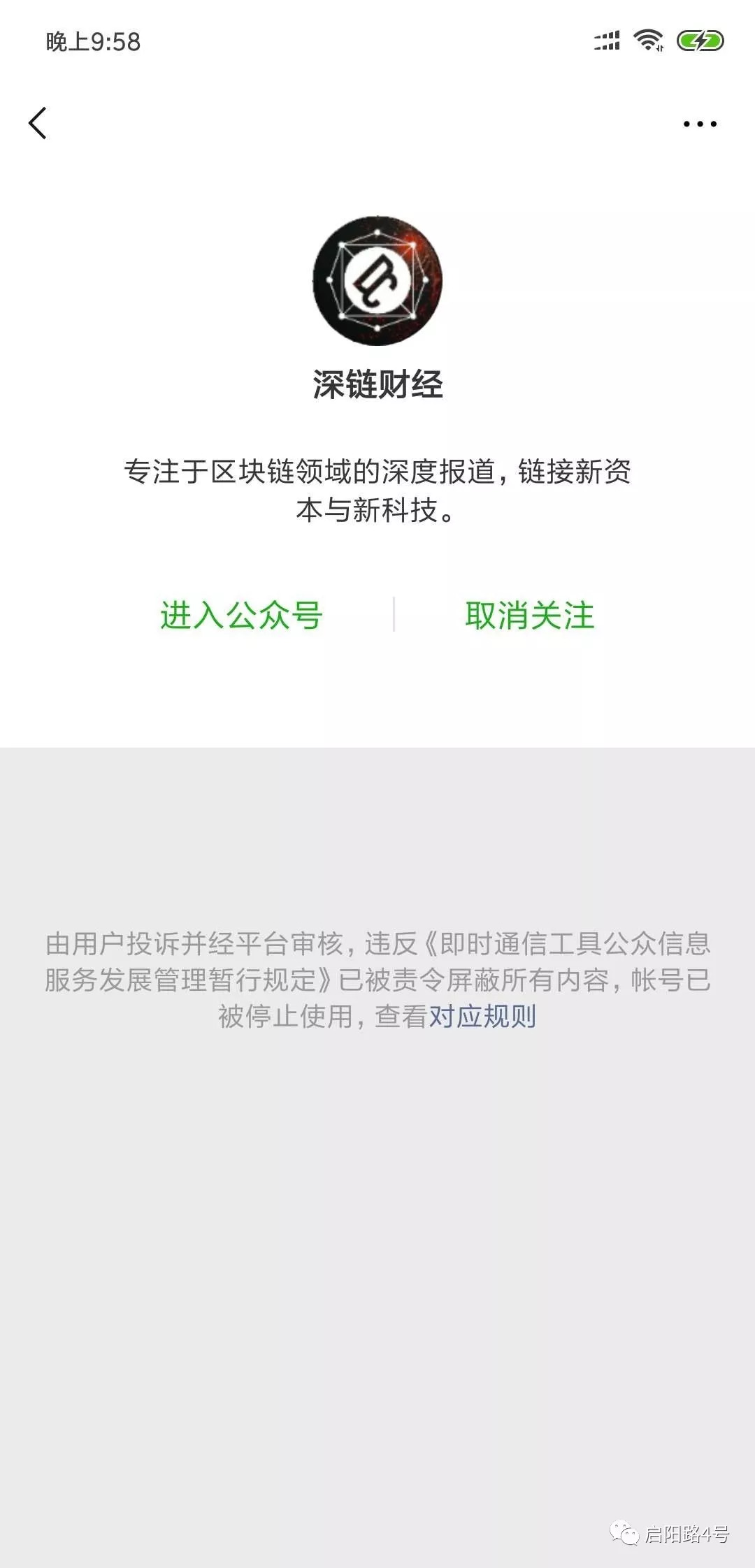Open the three-dot overflow menu

[700, 124]
